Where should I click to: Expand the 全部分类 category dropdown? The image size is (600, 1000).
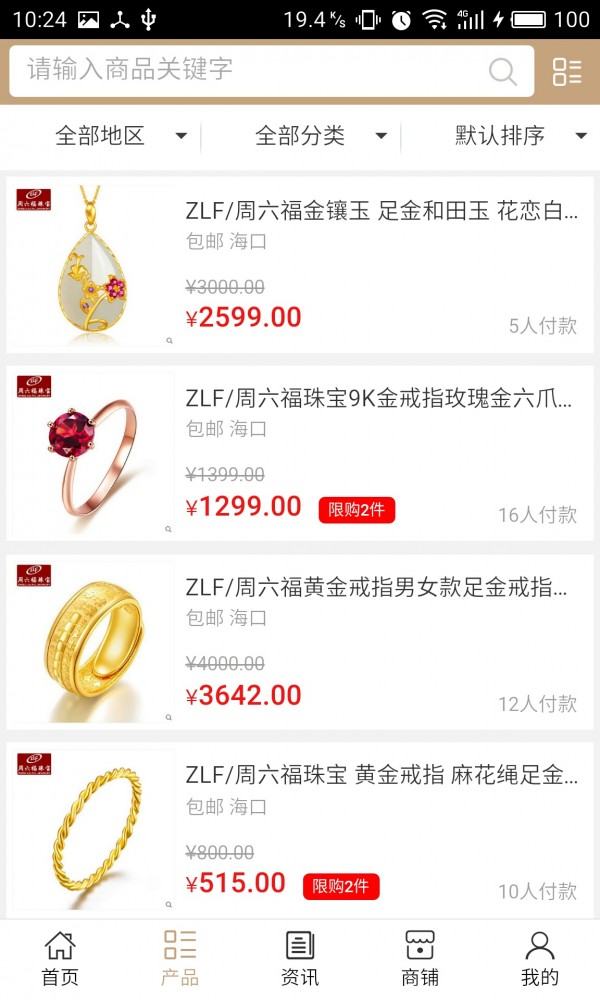point(320,136)
